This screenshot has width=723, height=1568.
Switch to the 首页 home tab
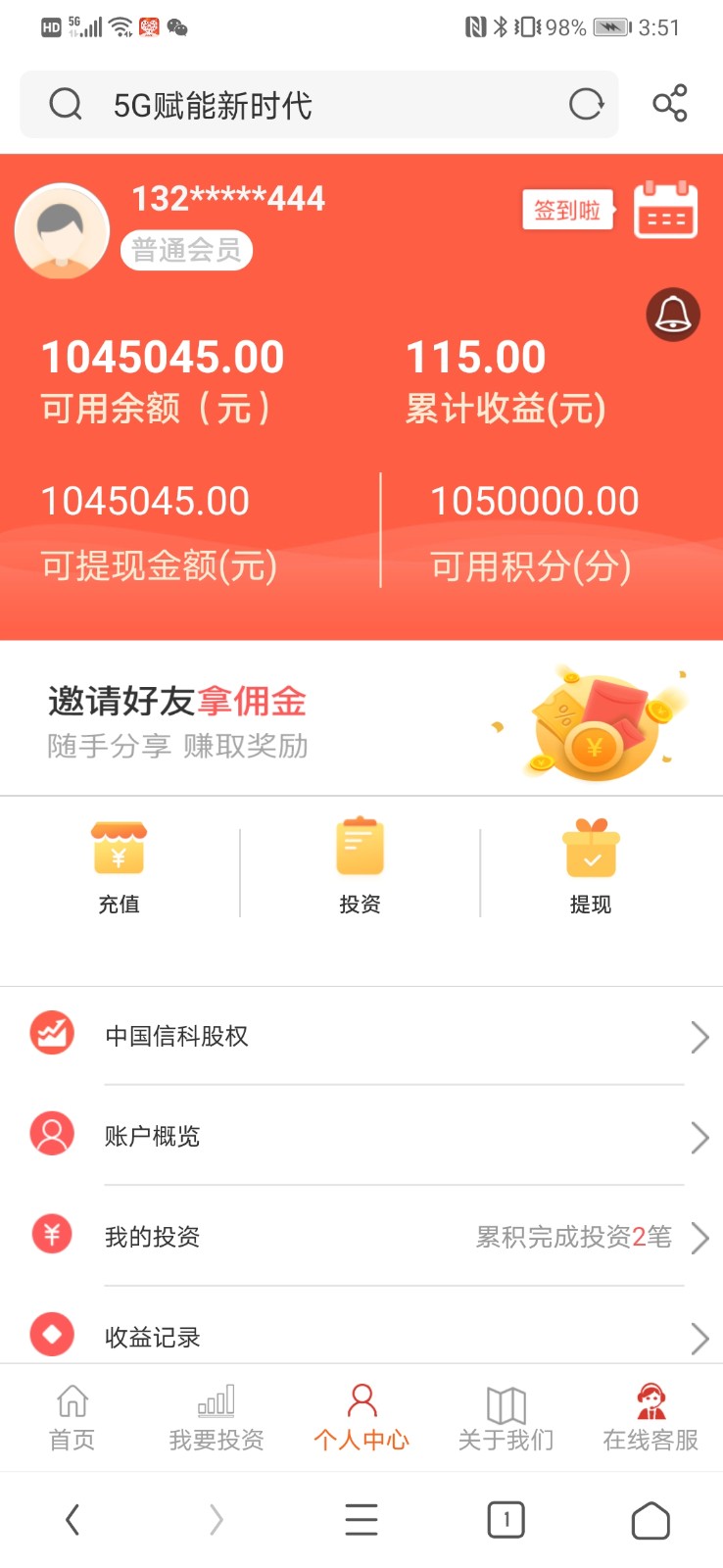tap(72, 1417)
